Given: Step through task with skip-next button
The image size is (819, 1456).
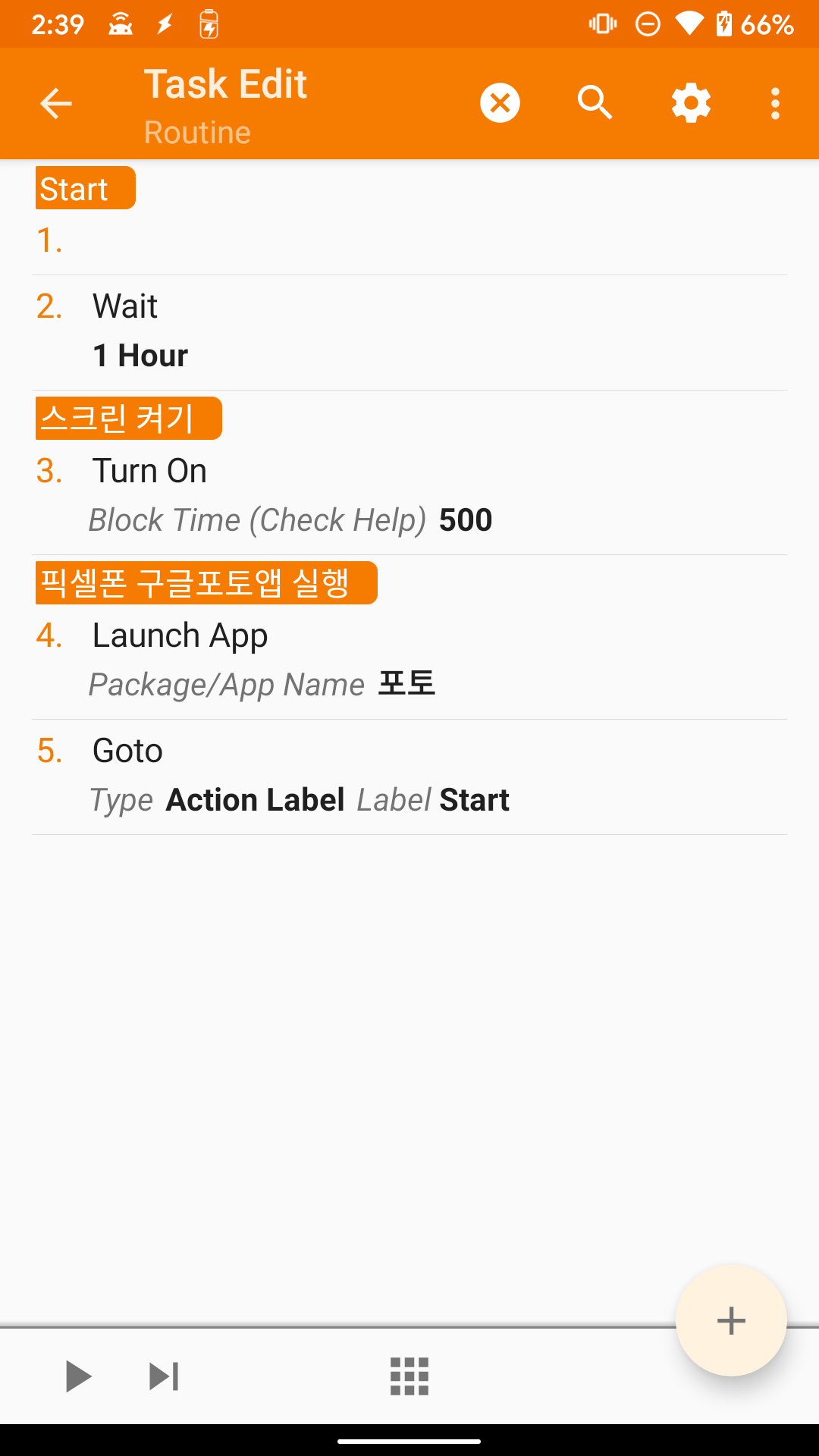Looking at the screenshot, I should [x=164, y=1376].
